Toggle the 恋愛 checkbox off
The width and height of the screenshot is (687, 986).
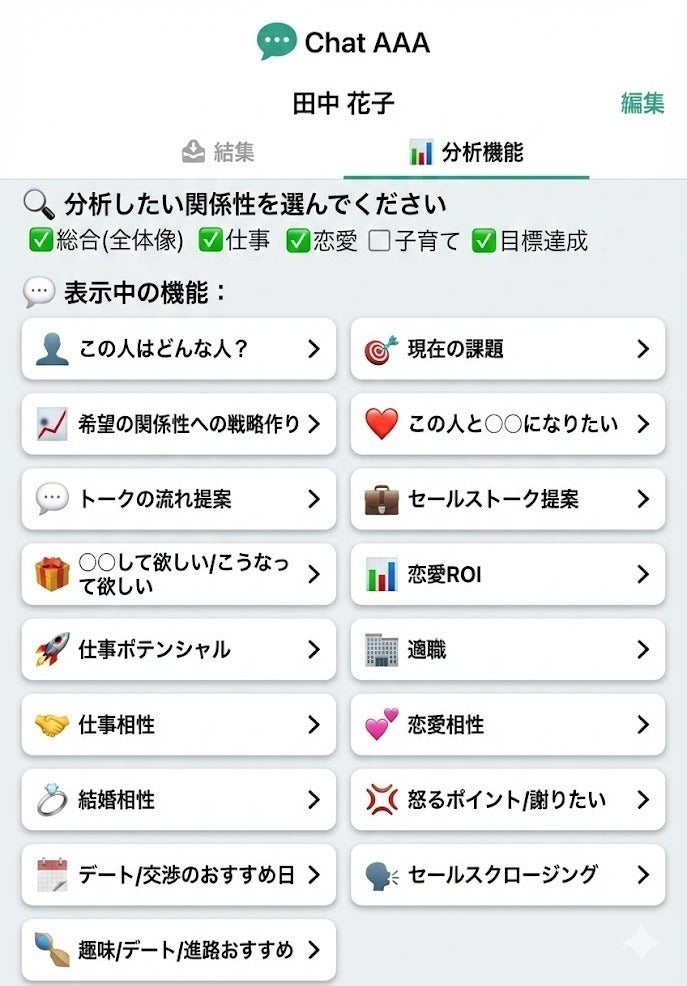click(x=298, y=241)
